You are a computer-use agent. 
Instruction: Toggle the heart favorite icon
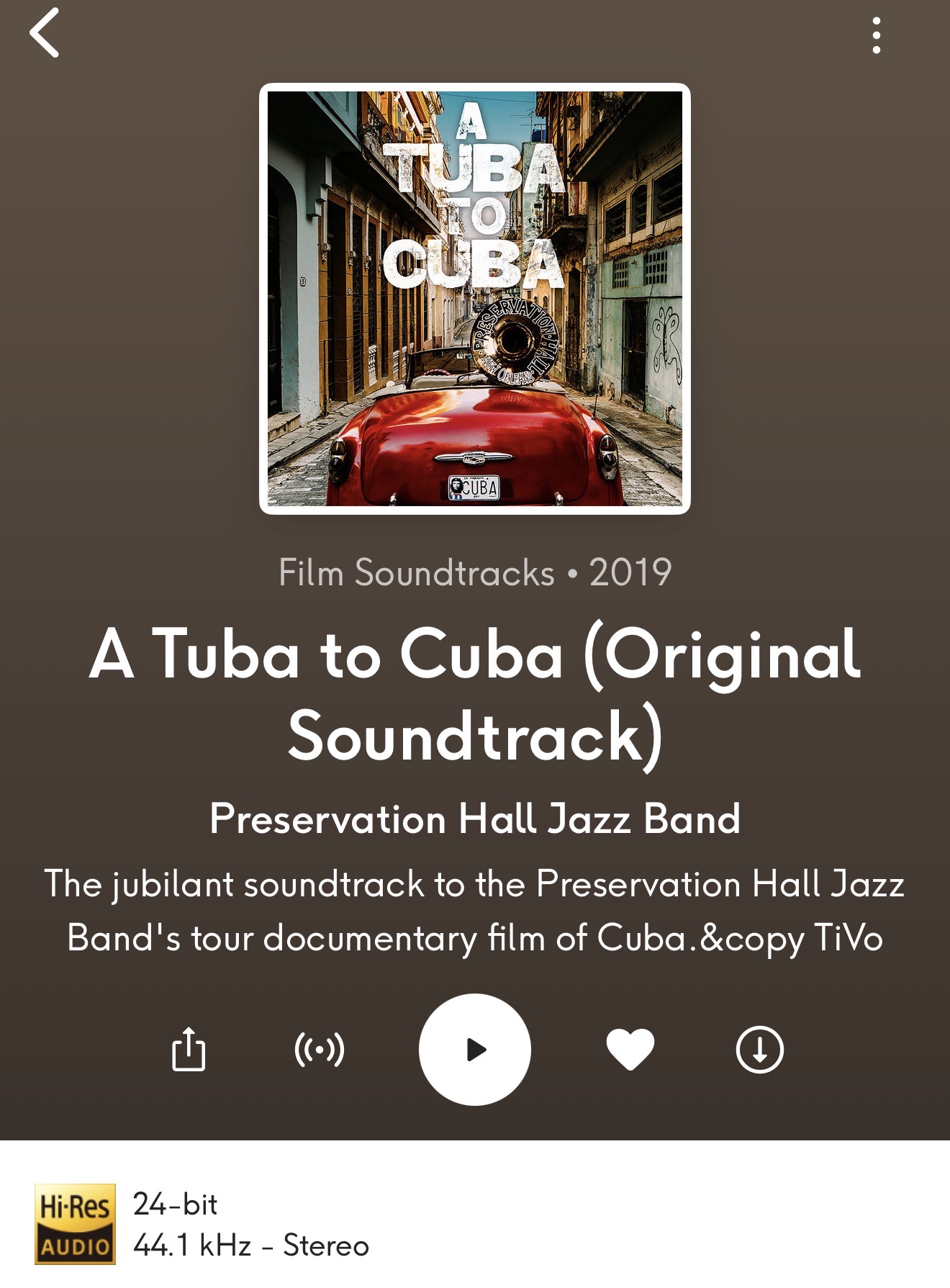pos(630,1049)
